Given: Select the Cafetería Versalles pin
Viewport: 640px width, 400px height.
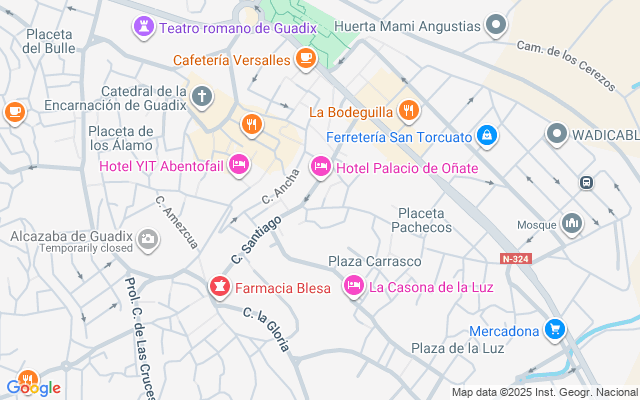Looking at the screenshot, I should pos(306,60).
